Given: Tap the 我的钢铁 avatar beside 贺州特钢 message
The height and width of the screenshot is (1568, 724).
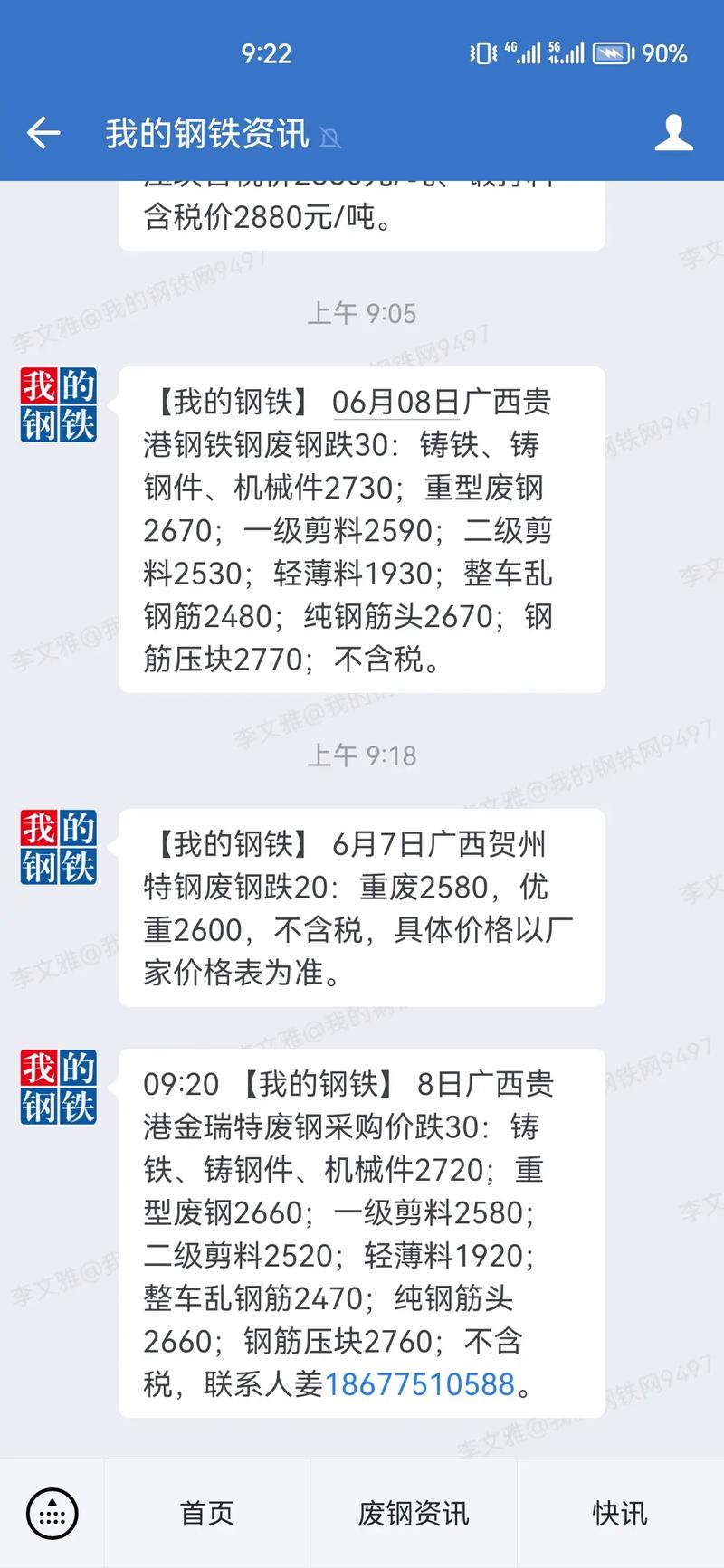Looking at the screenshot, I should [x=57, y=846].
